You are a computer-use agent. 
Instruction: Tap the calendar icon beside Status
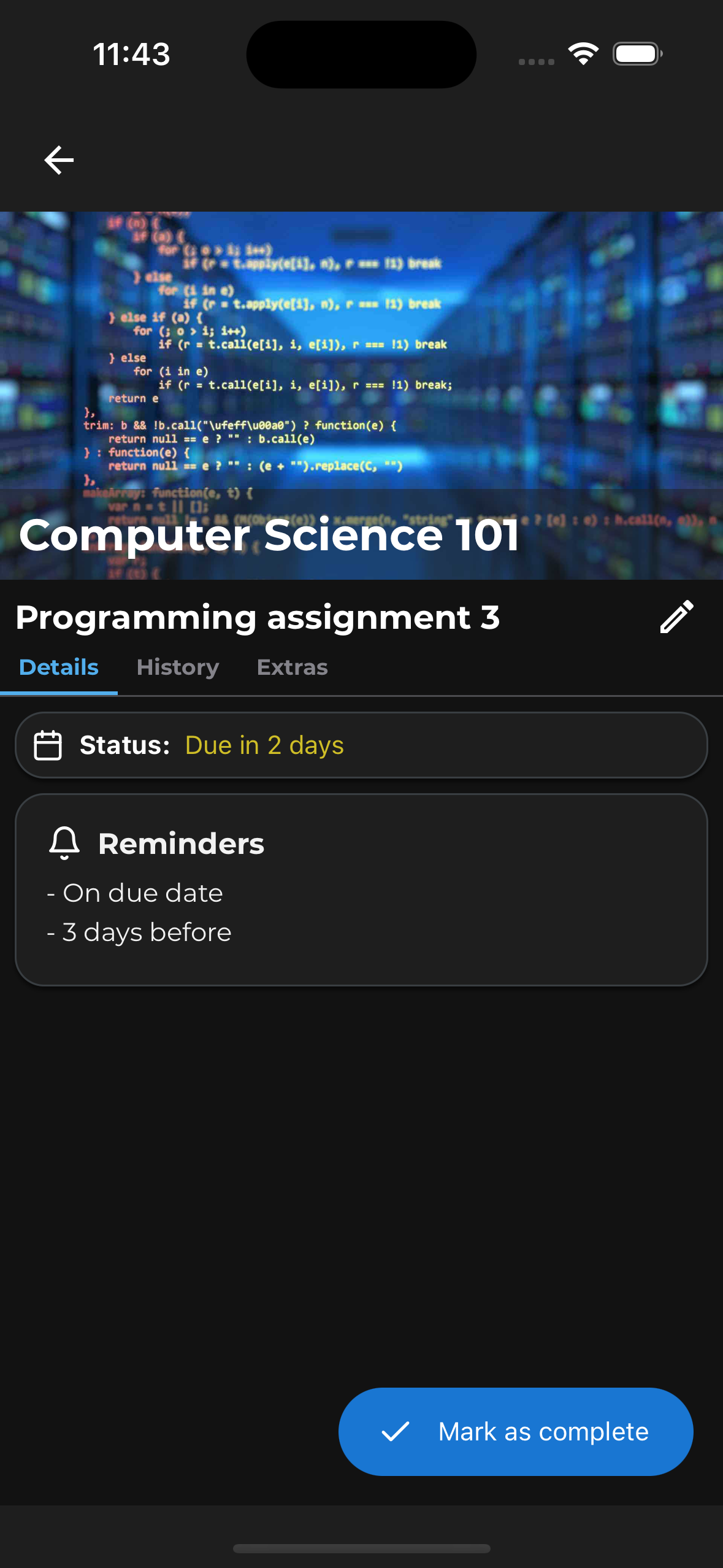(x=48, y=745)
